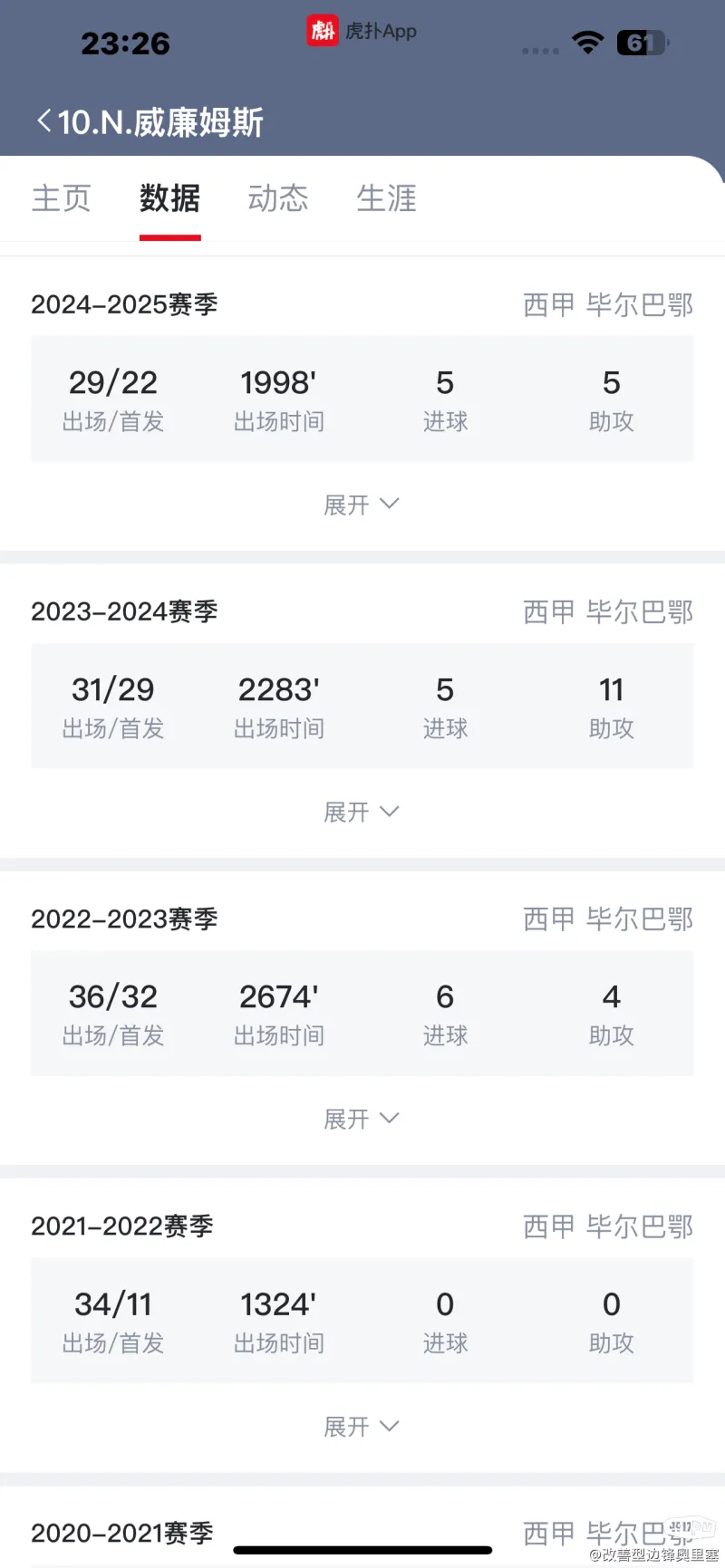Switch to the 主页 tab
Image resolution: width=725 pixels, height=1568 pixels.
pyautogui.click(x=62, y=198)
